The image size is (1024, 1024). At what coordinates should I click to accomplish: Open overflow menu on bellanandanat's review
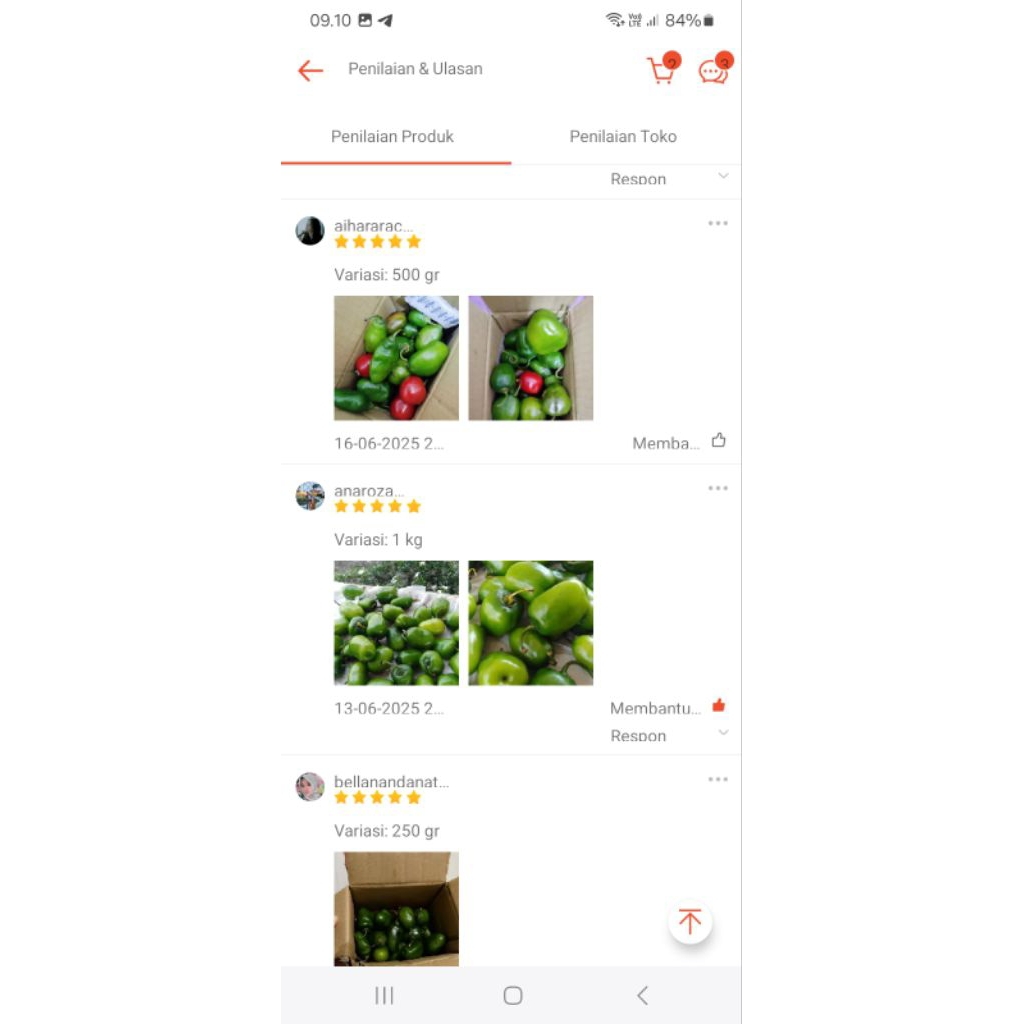718,779
